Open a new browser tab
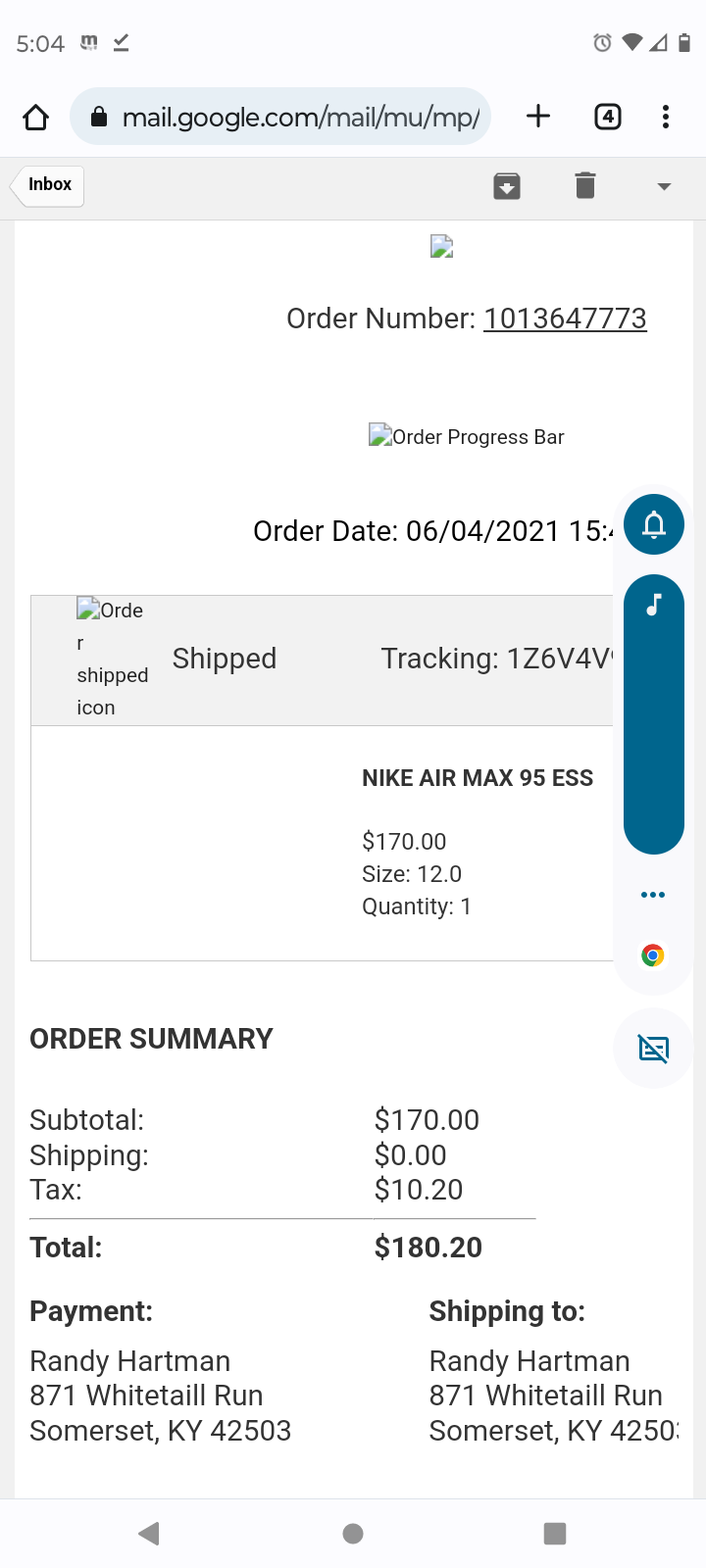Viewport: 706px width, 1568px height. coord(538,117)
